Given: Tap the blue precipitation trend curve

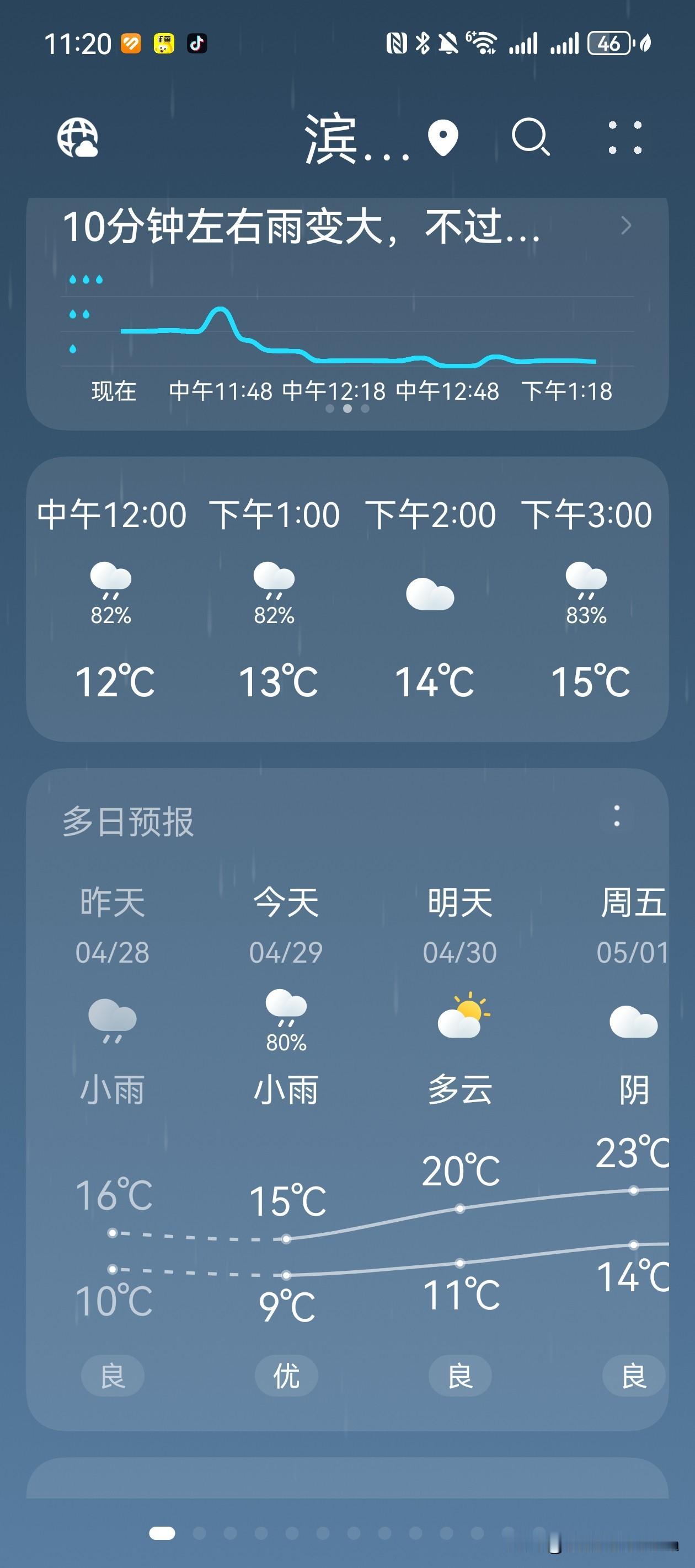Looking at the screenshot, I should [220, 314].
